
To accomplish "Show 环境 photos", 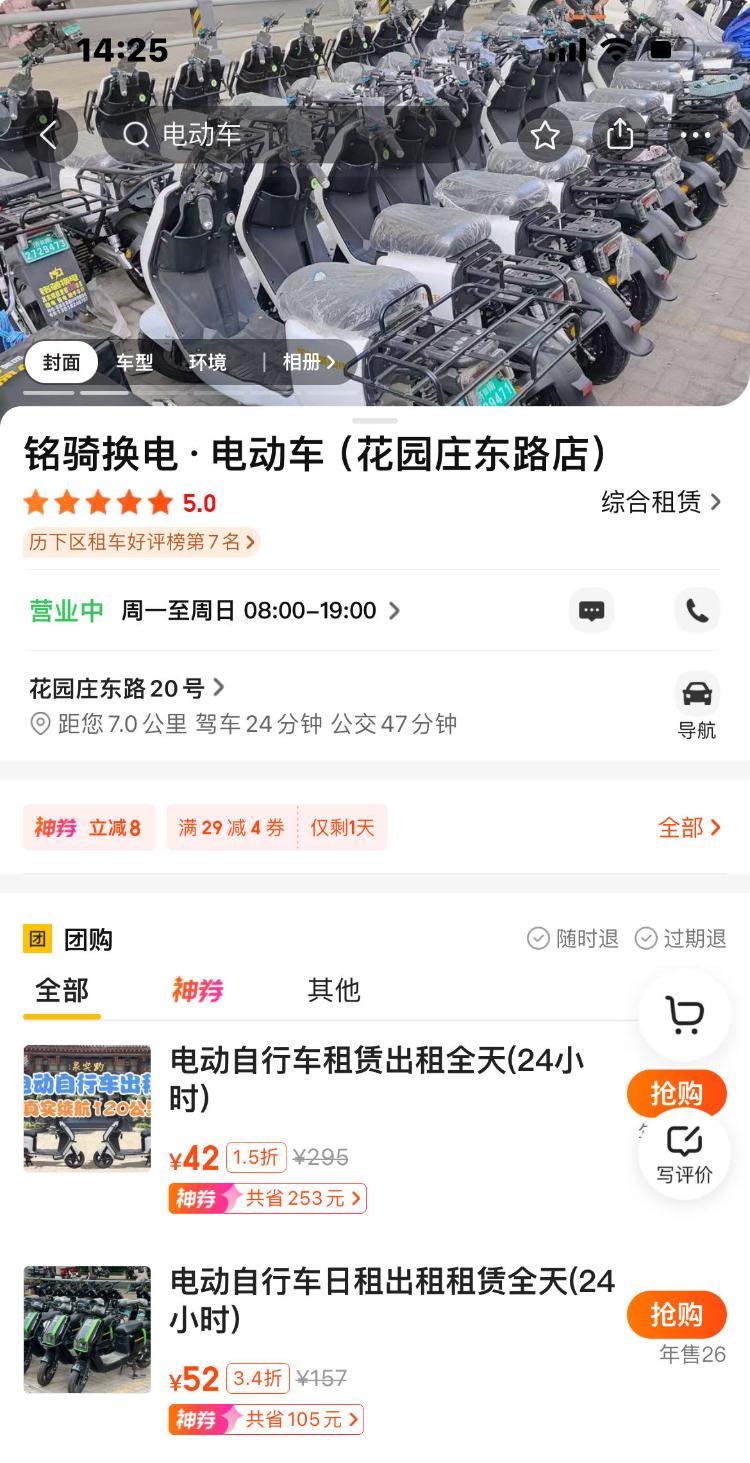I will pyautogui.click(x=208, y=362).
